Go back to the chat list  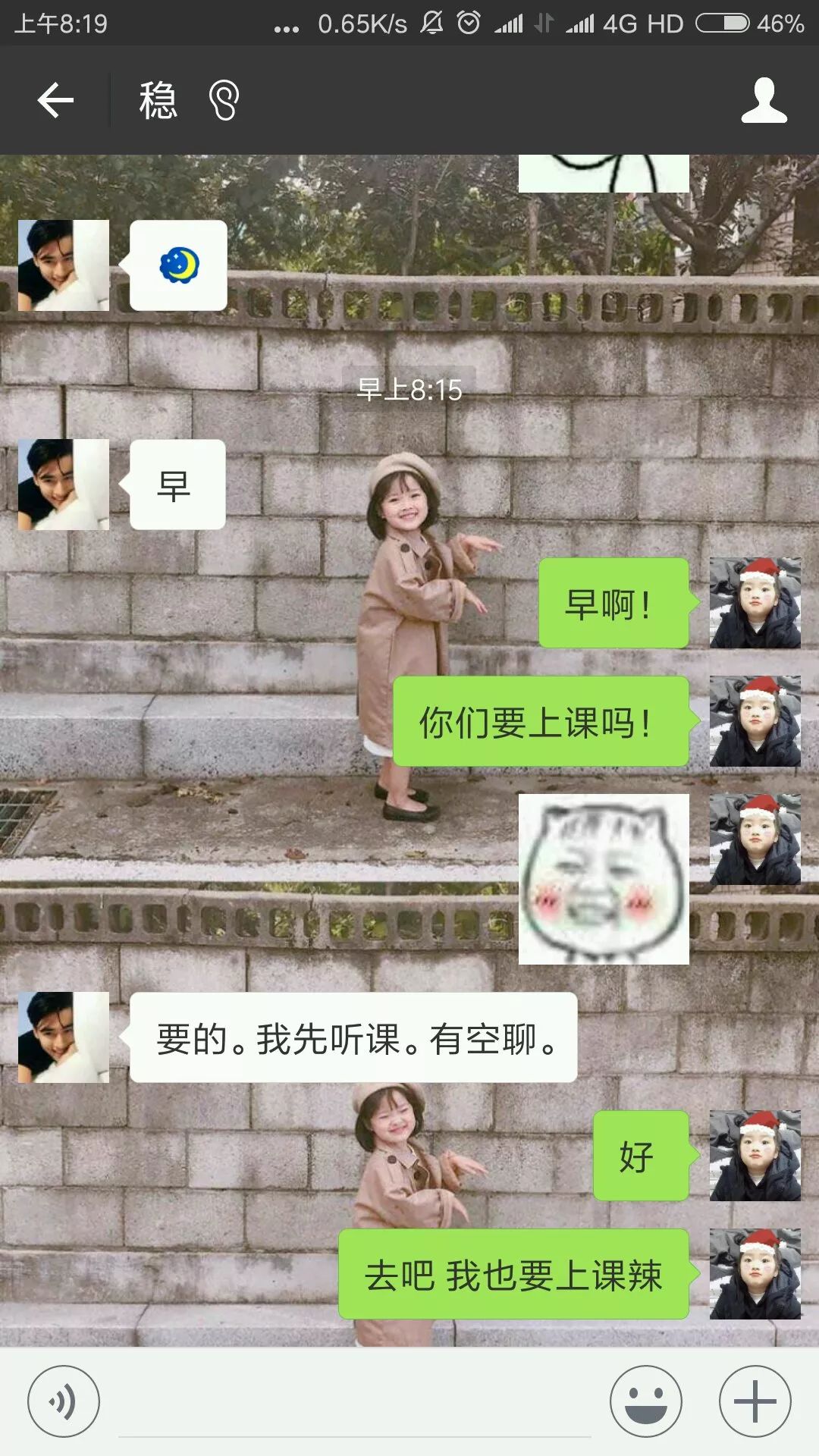(55, 100)
